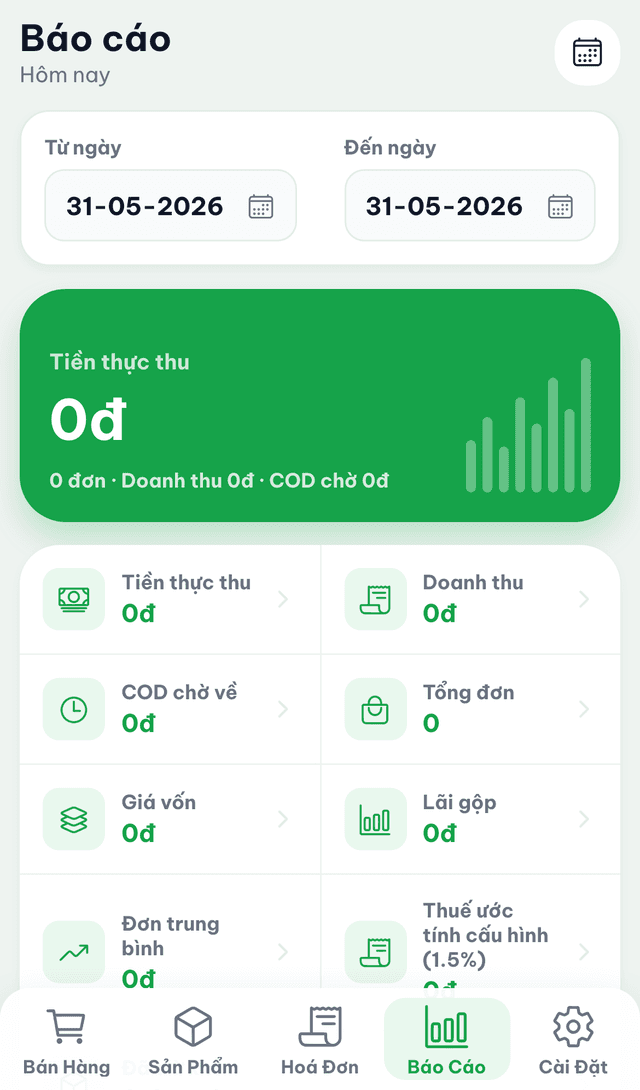
Task: Switch to the Bán Hàng tab
Action: pos(67,1040)
